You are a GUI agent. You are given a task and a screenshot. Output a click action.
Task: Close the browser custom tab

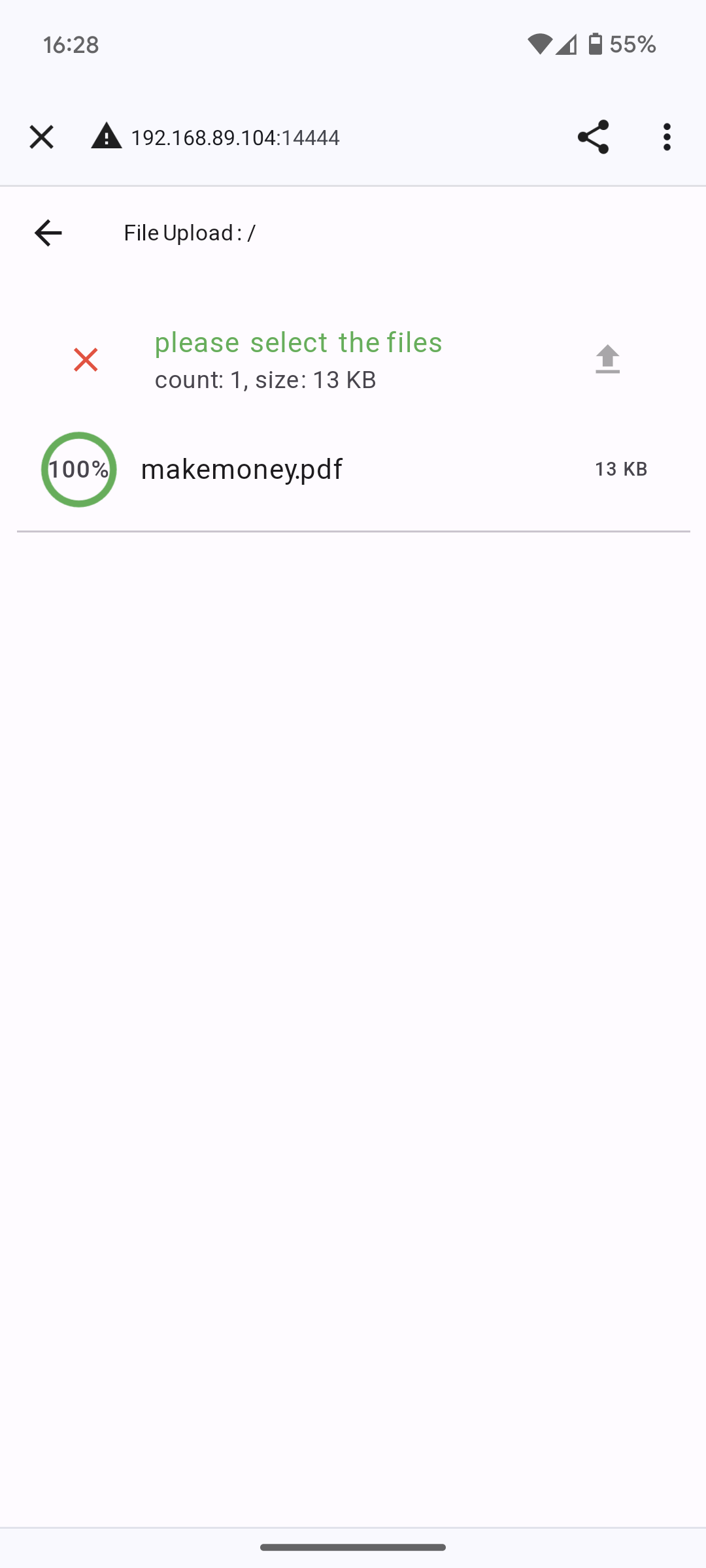tap(41, 137)
